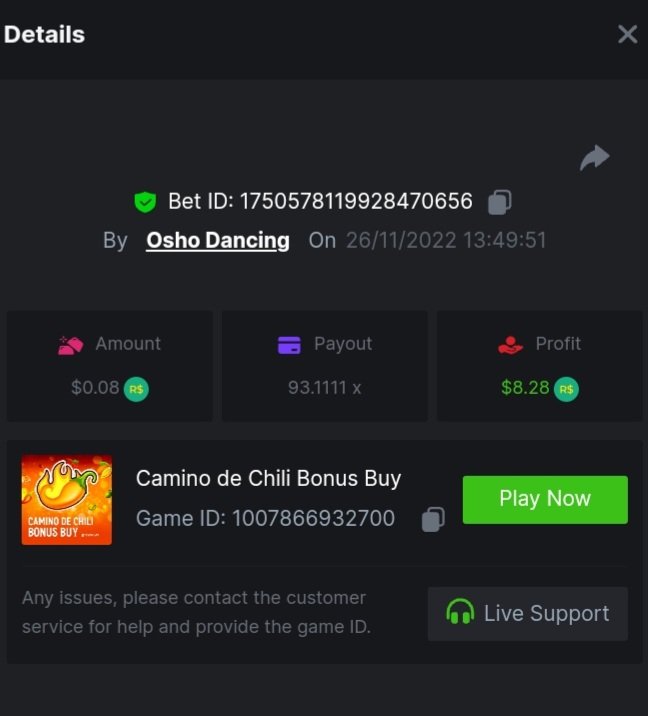
Task: Copy the Game ID
Action: point(432,519)
